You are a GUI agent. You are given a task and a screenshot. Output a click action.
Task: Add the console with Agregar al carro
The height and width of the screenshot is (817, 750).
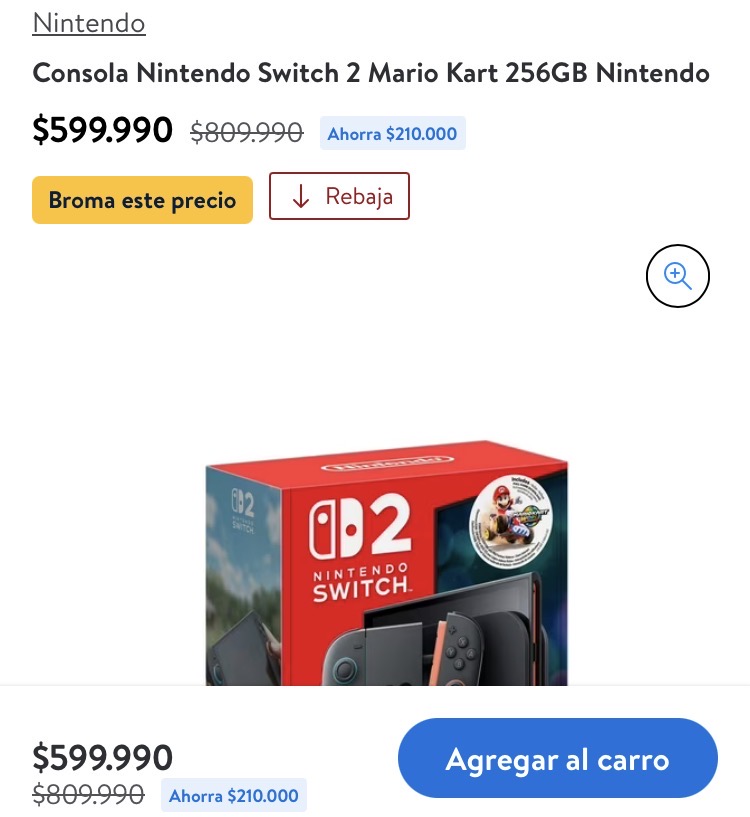(x=557, y=758)
